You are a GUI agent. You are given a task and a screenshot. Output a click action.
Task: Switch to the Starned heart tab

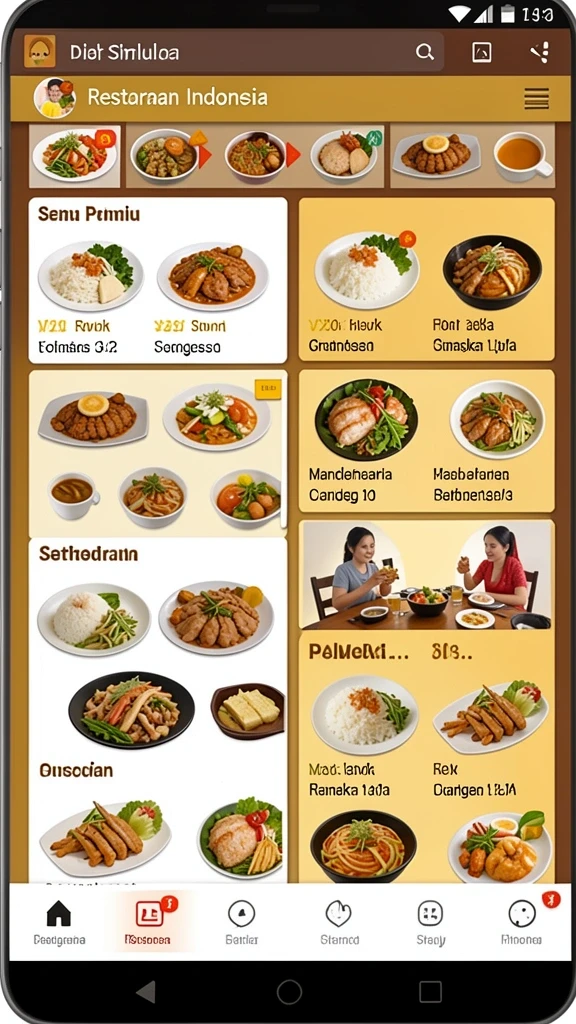(x=340, y=922)
